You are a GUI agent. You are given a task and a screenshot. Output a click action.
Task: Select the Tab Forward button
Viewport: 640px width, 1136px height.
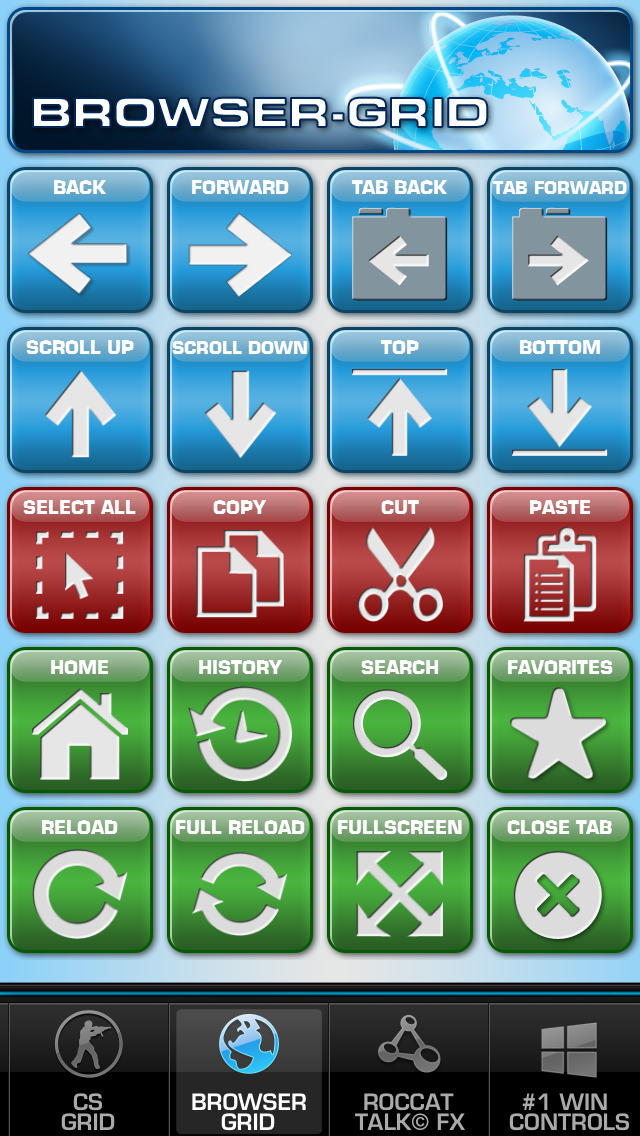[560, 241]
